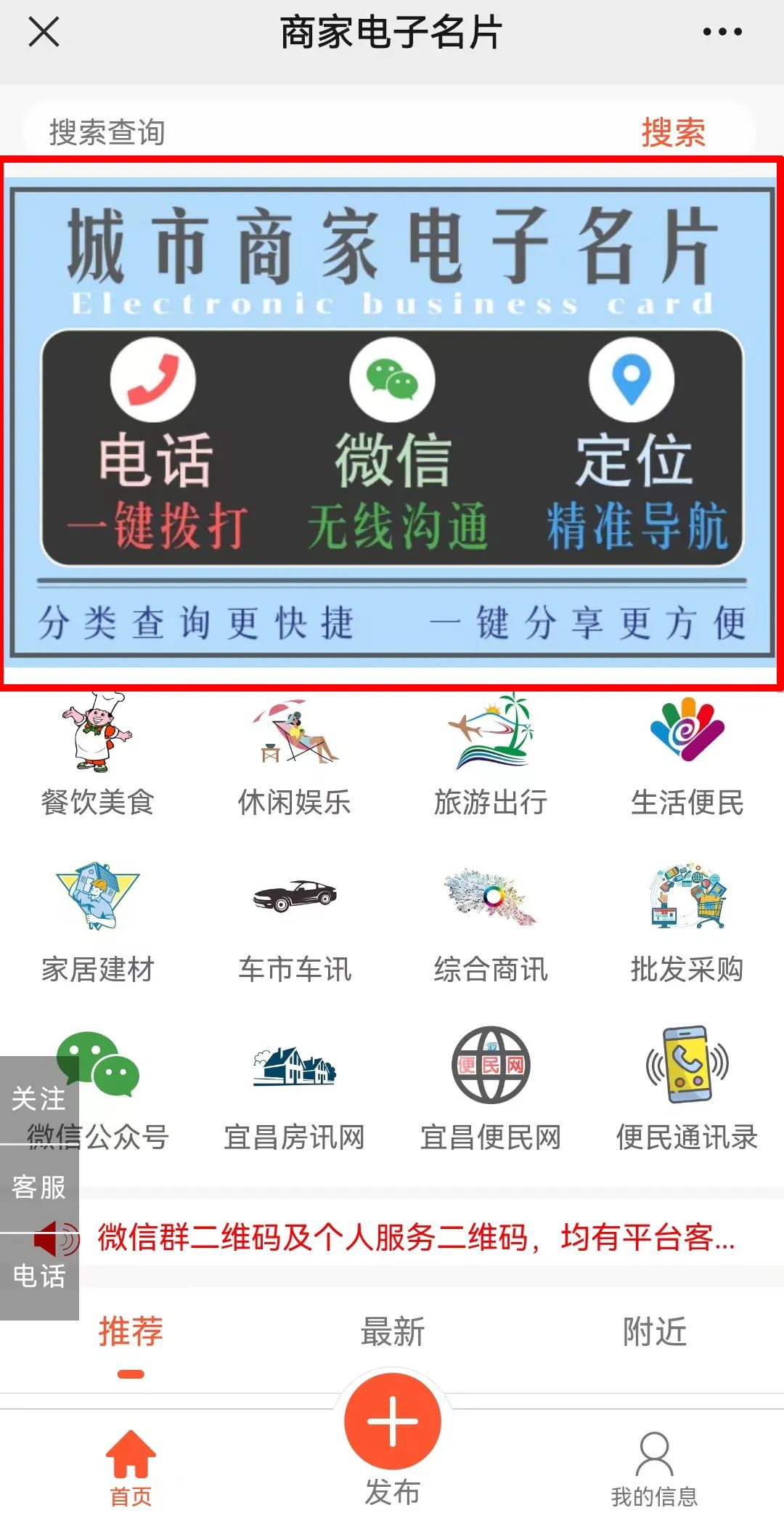Open the 生活便民 category
The height and width of the screenshot is (1513, 784).
click(x=687, y=755)
